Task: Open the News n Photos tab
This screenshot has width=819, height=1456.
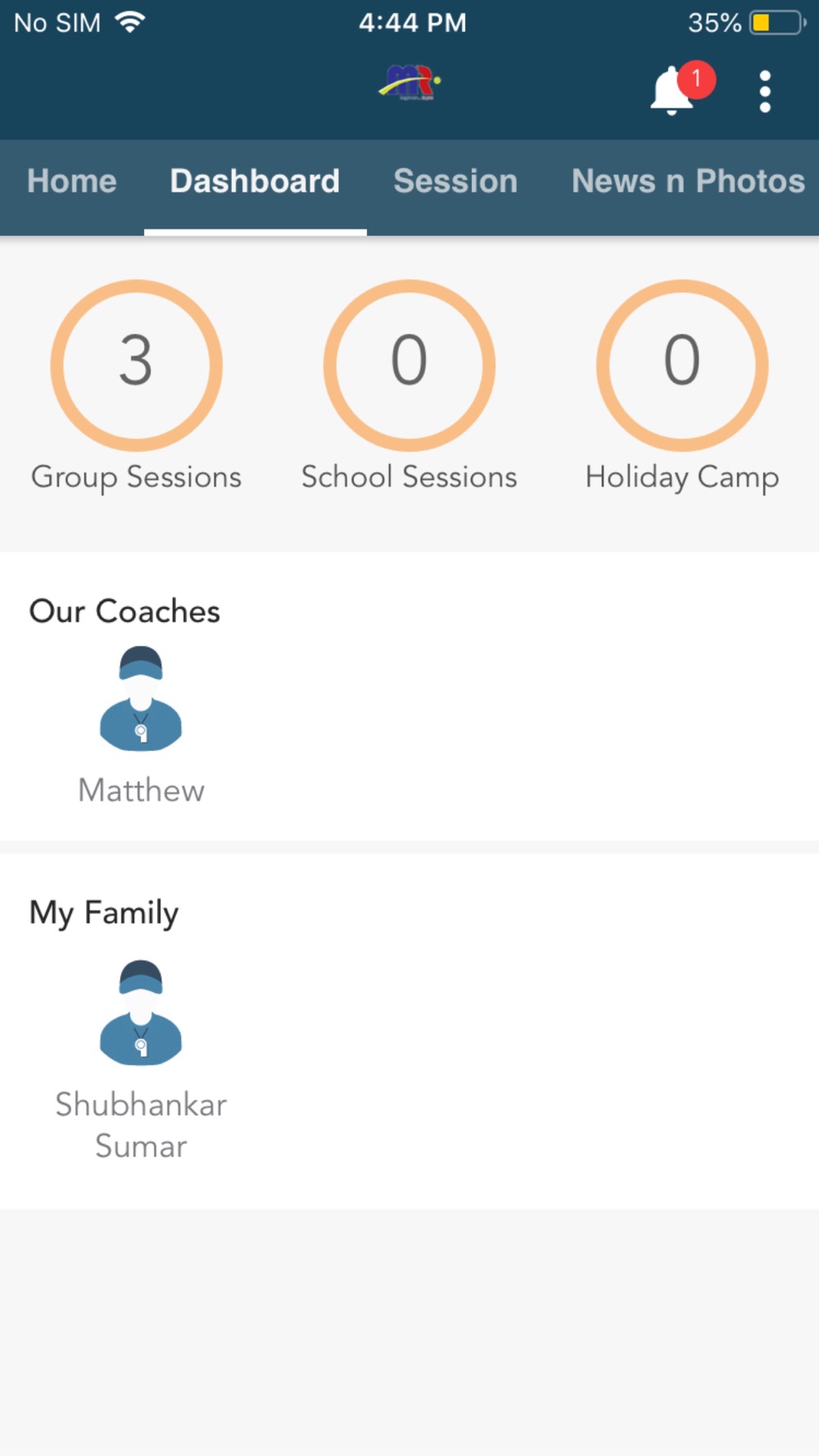Action: click(x=688, y=181)
